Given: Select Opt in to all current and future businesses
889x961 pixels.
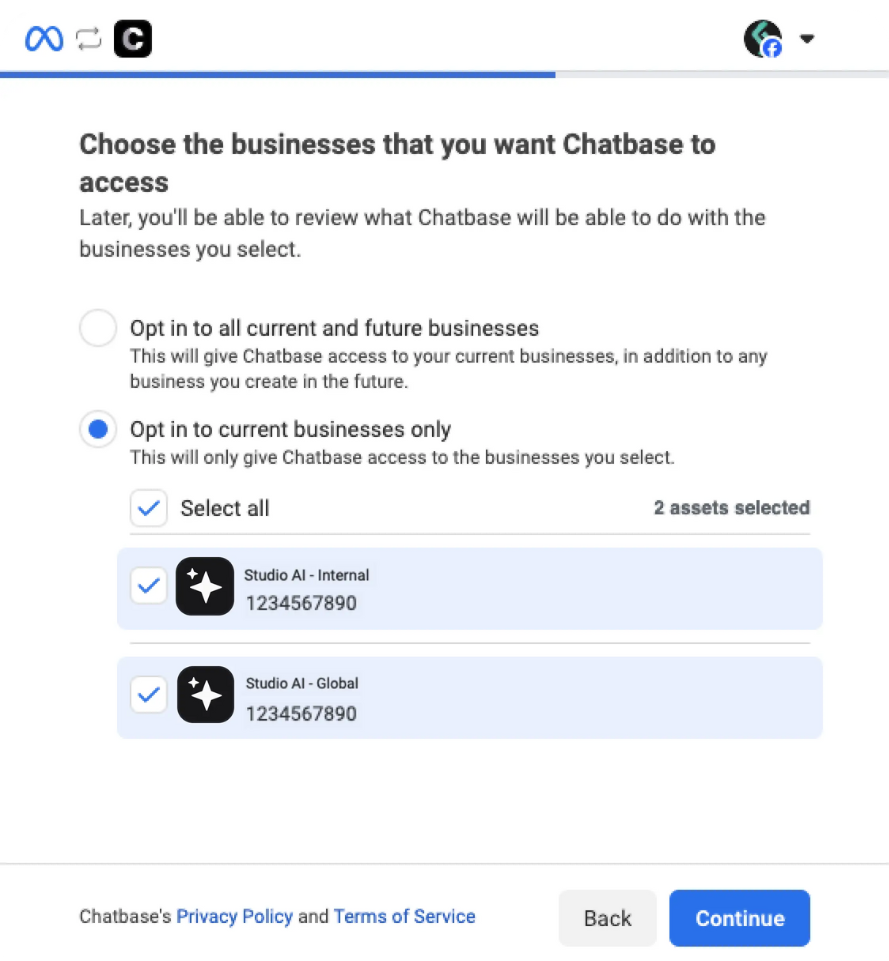Looking at the screenshot, I should coord(98,328).
